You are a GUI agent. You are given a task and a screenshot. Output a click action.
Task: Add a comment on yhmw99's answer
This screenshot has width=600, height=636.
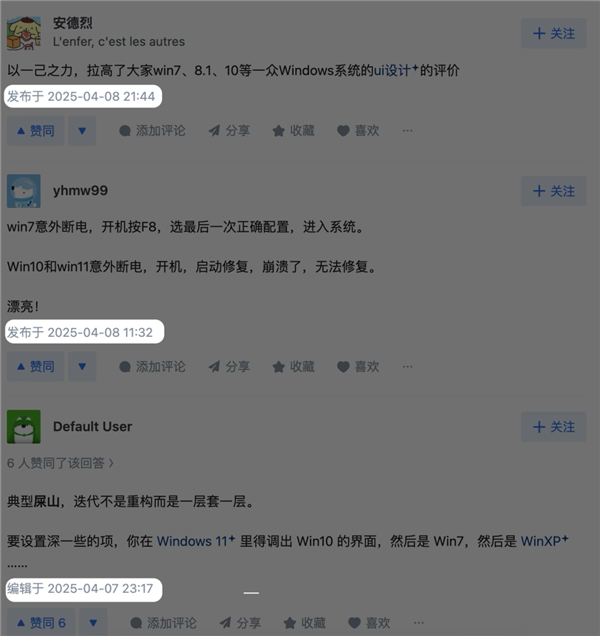[x=152, y=367]
